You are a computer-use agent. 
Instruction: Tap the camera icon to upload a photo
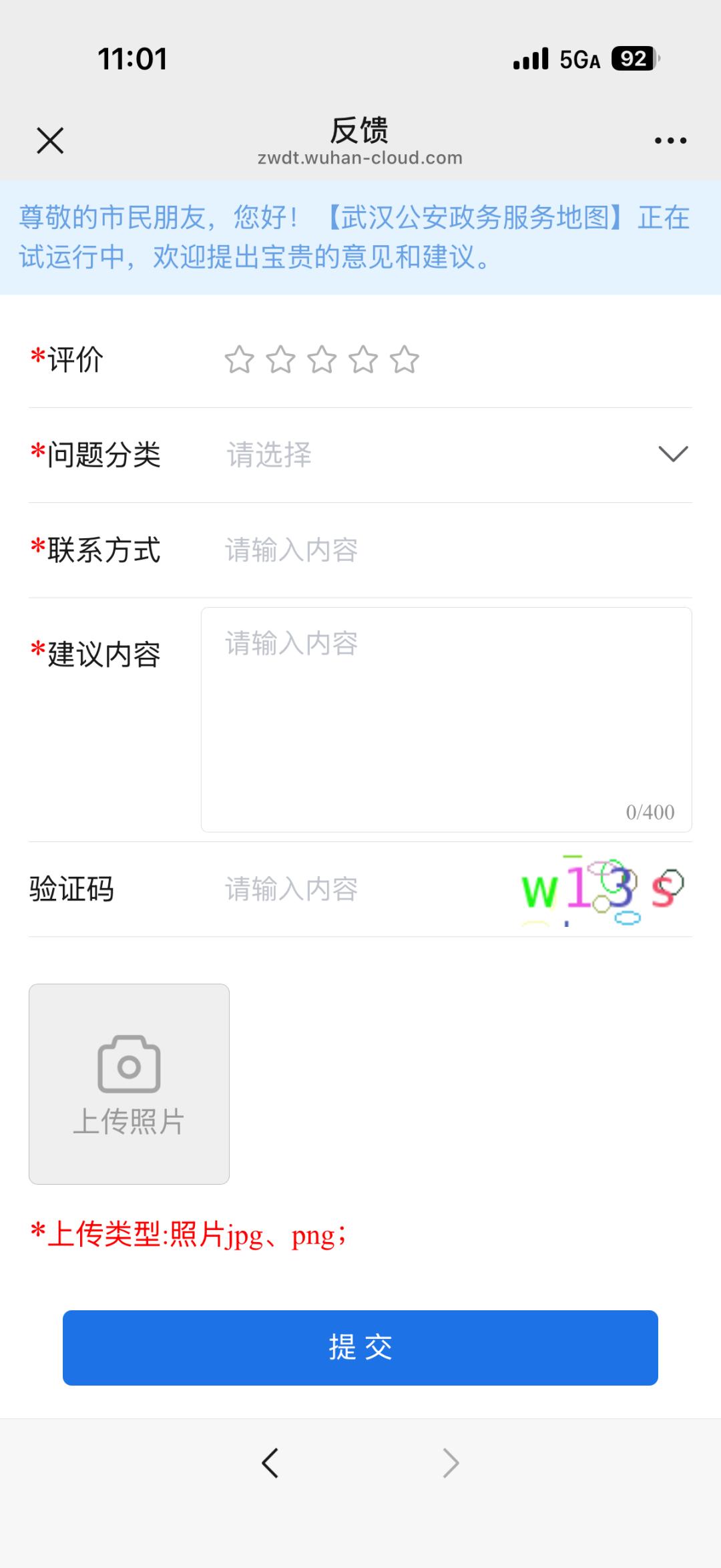[x=129, y=1065]
